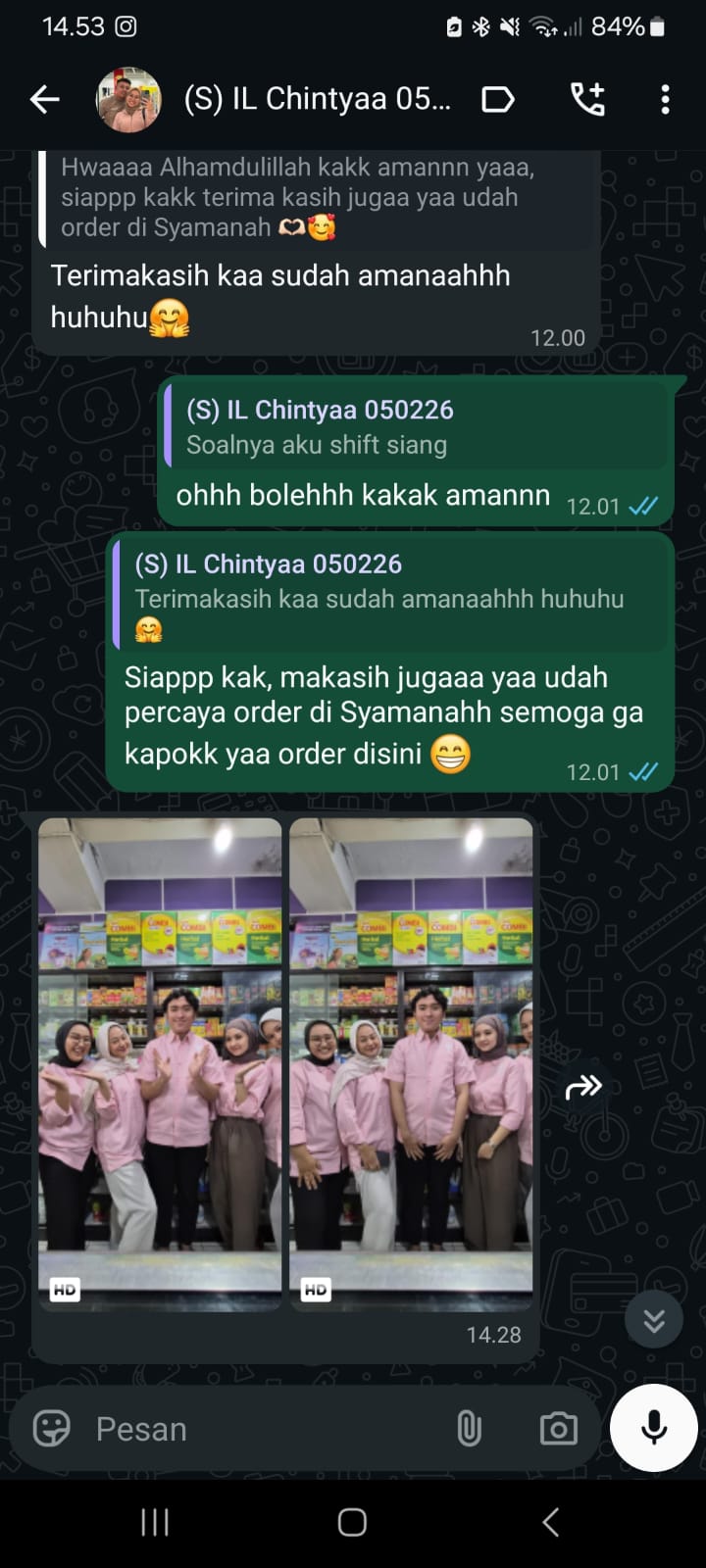Open contact info for IL Chintyaa
The width and height of the screenshot is (706, 1568).
tap(317, 99)
